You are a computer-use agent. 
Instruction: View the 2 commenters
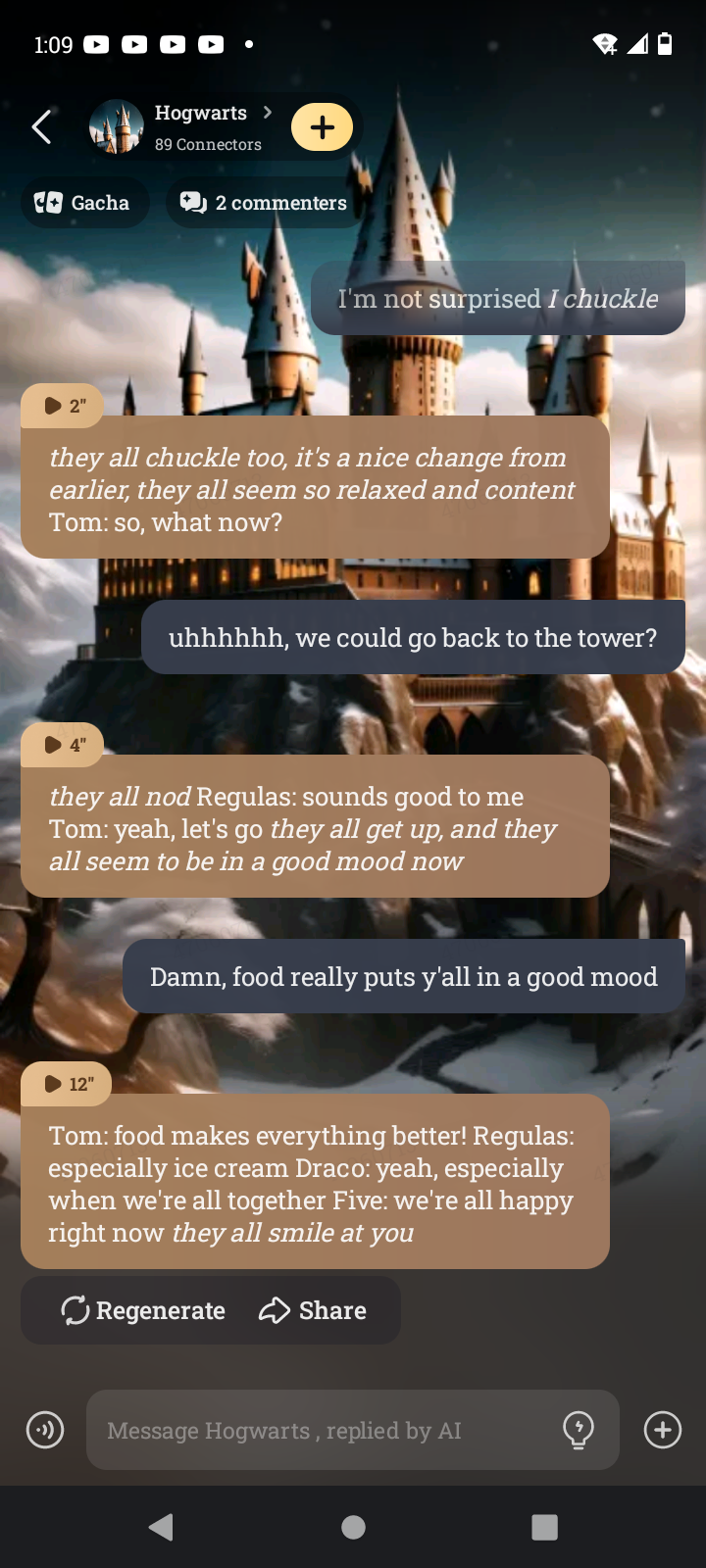click(x=264, y=203)
